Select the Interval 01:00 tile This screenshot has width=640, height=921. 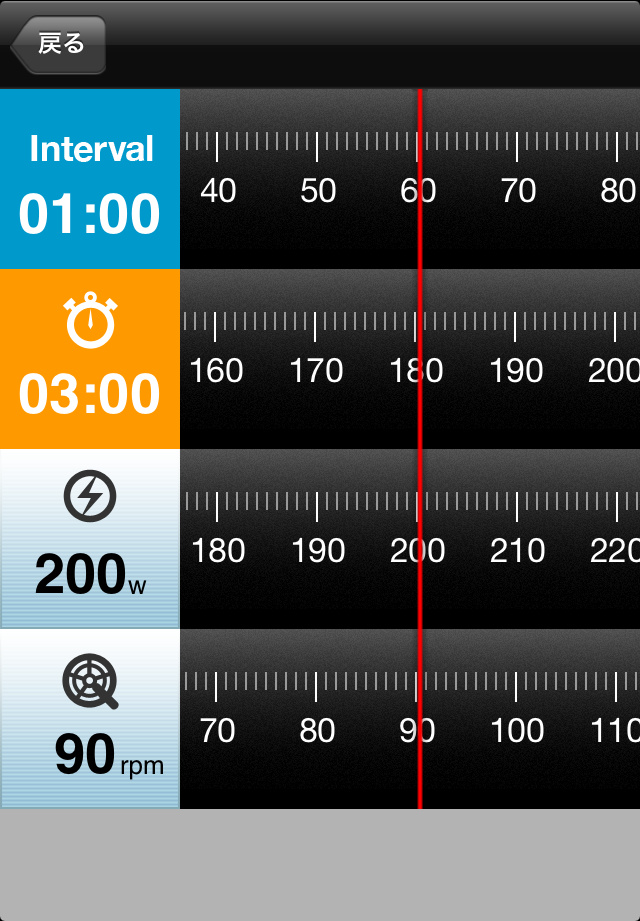pos(90,180)
